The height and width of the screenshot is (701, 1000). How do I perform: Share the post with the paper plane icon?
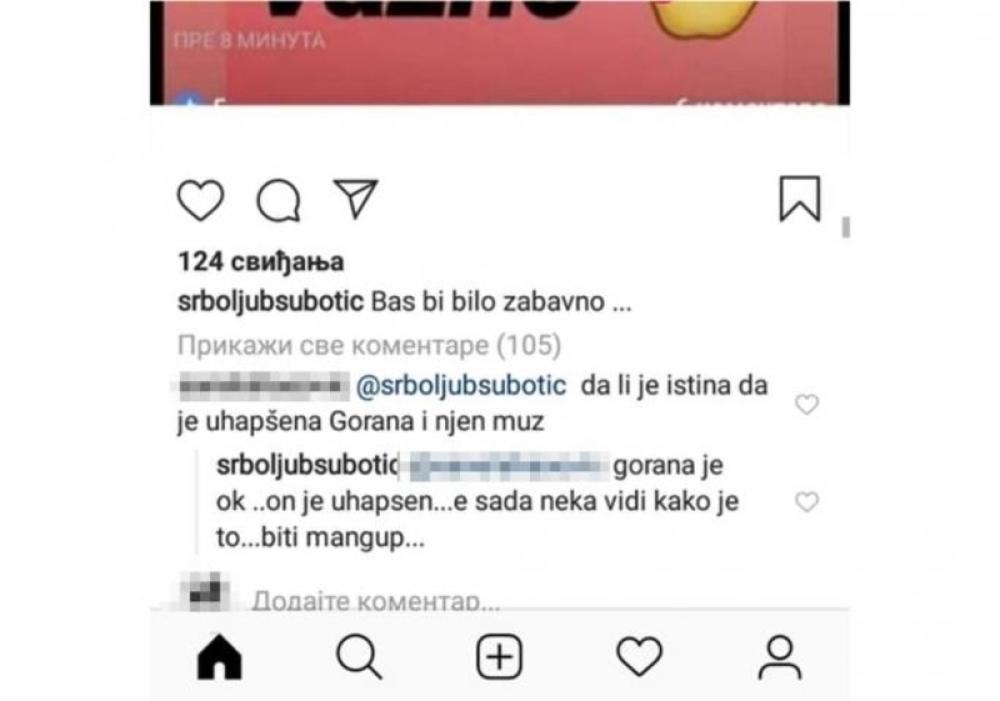tap(355, 199)
